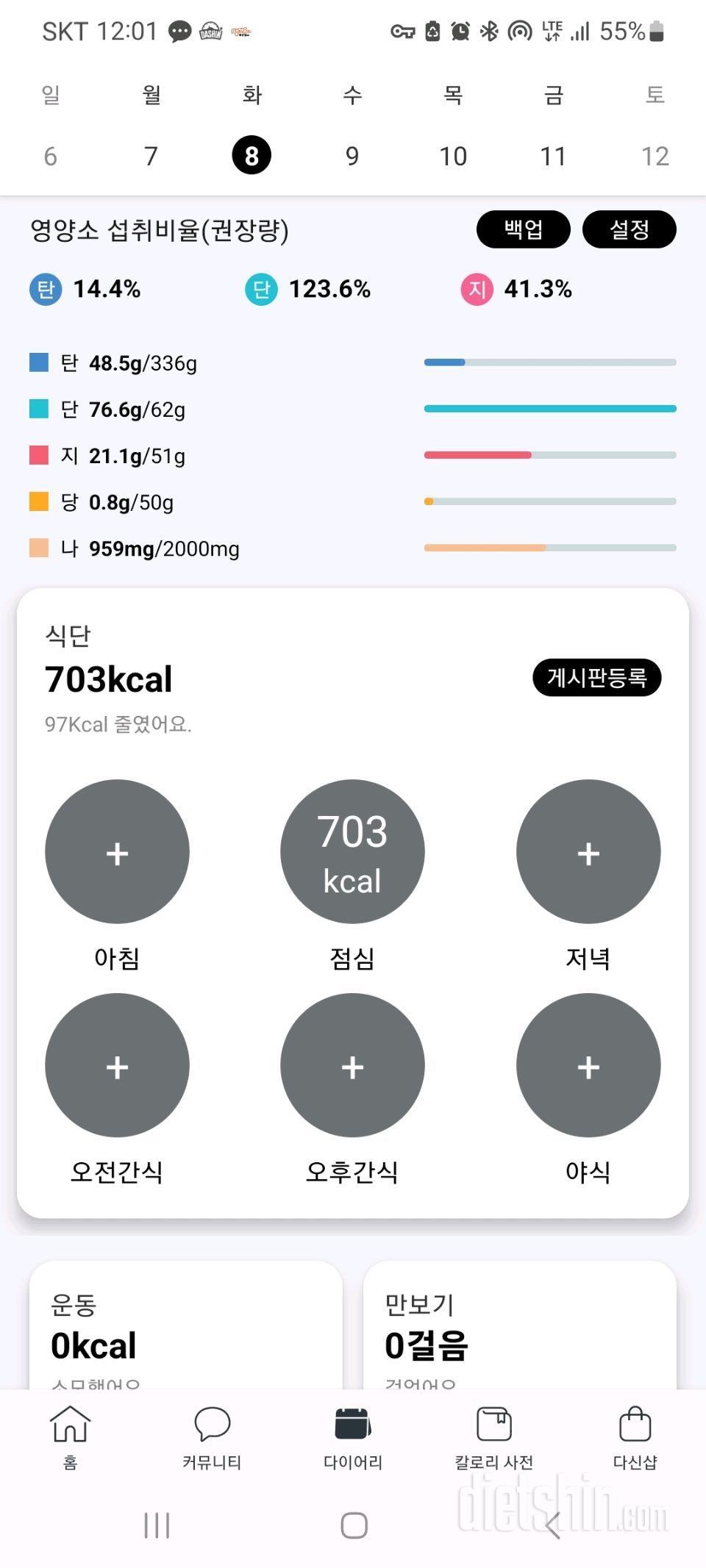Select Friday the 11th in calendar
Viewport: 706px width, 1568px height.
tap(553, 156)
